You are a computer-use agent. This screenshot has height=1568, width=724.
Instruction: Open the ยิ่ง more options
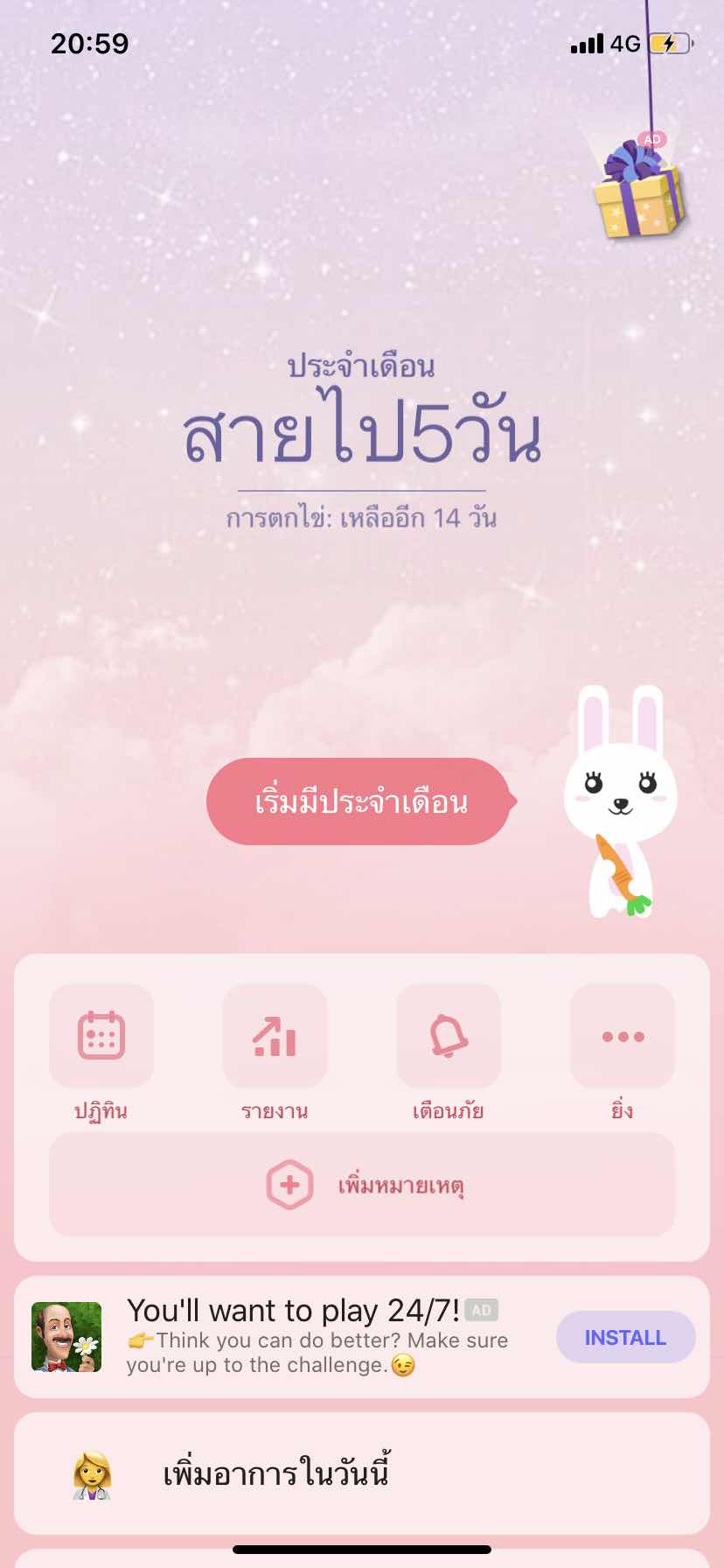pyautogui.click(x=623, y=1037)
